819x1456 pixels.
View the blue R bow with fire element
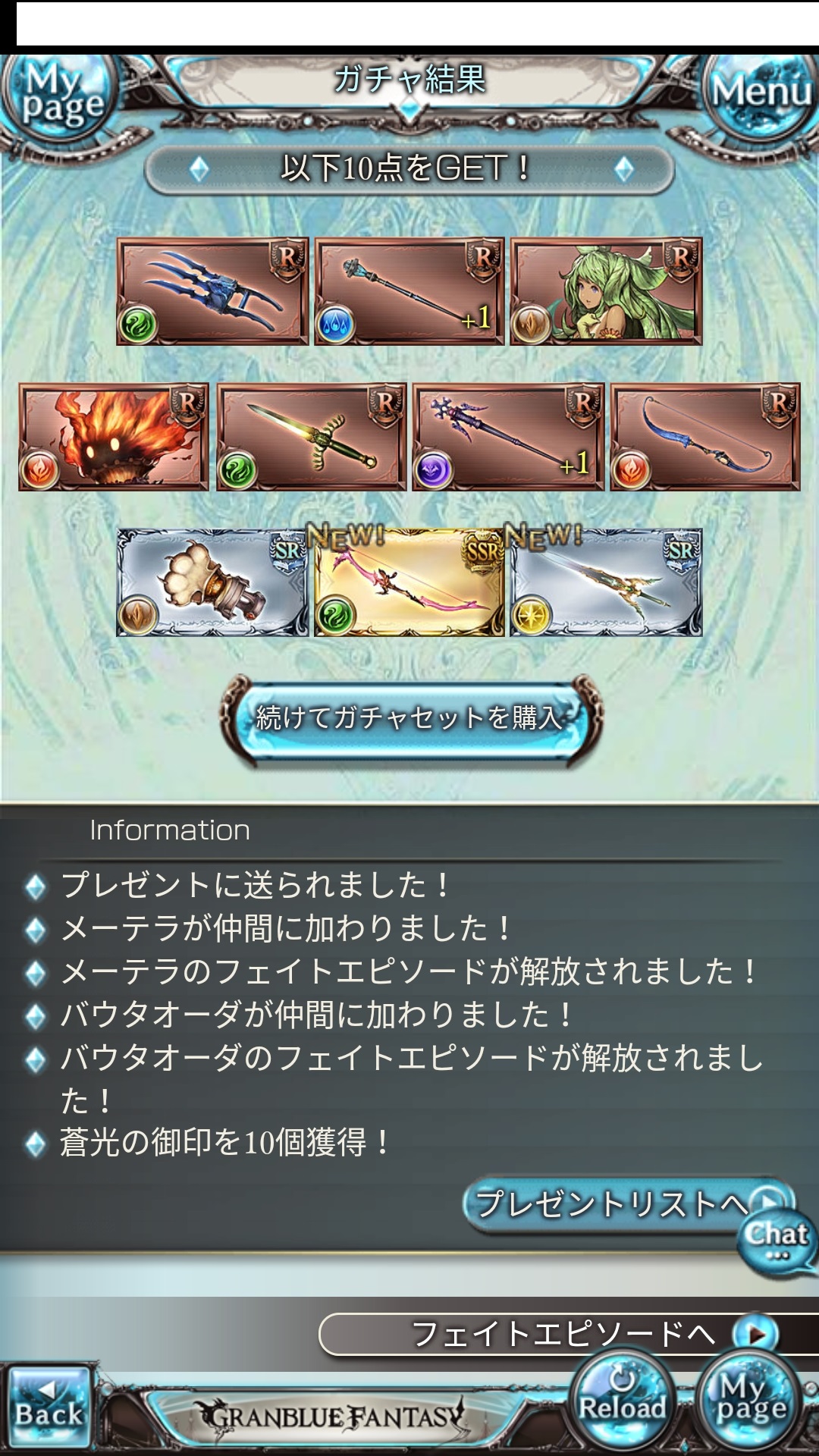tap(705, 437)
